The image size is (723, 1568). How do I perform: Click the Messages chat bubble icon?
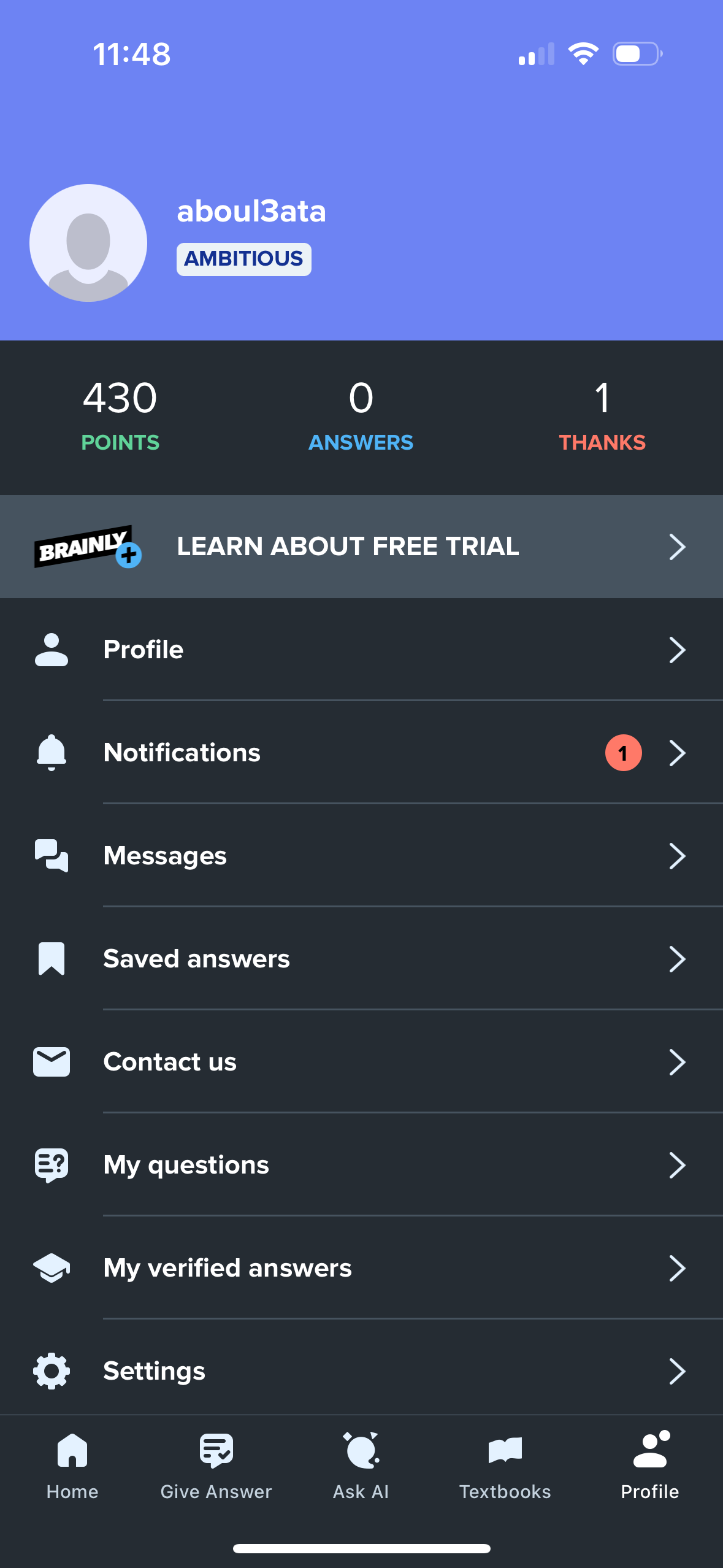[52, 855]
